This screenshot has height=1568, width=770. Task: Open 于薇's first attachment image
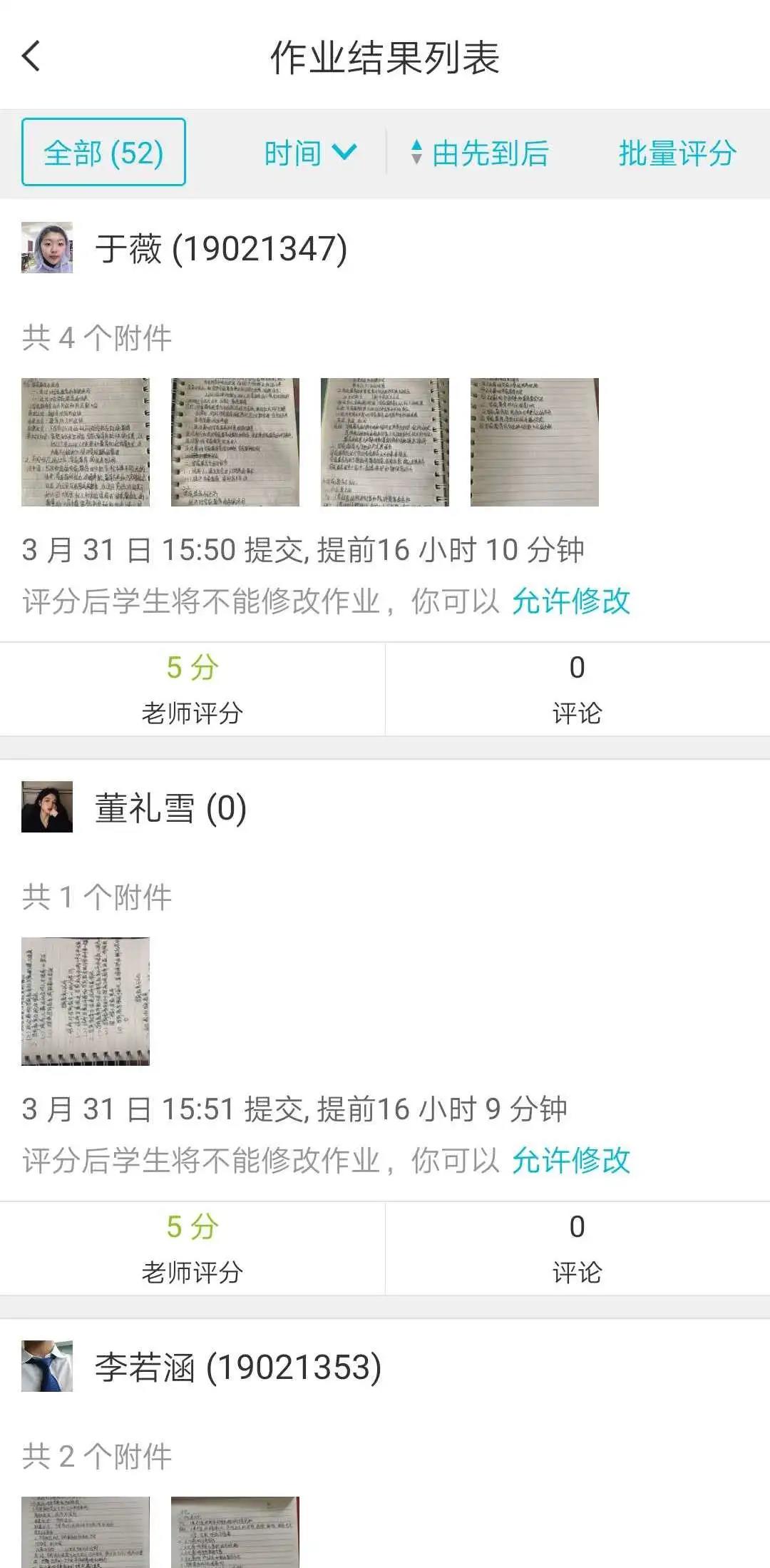click(86, 442)
